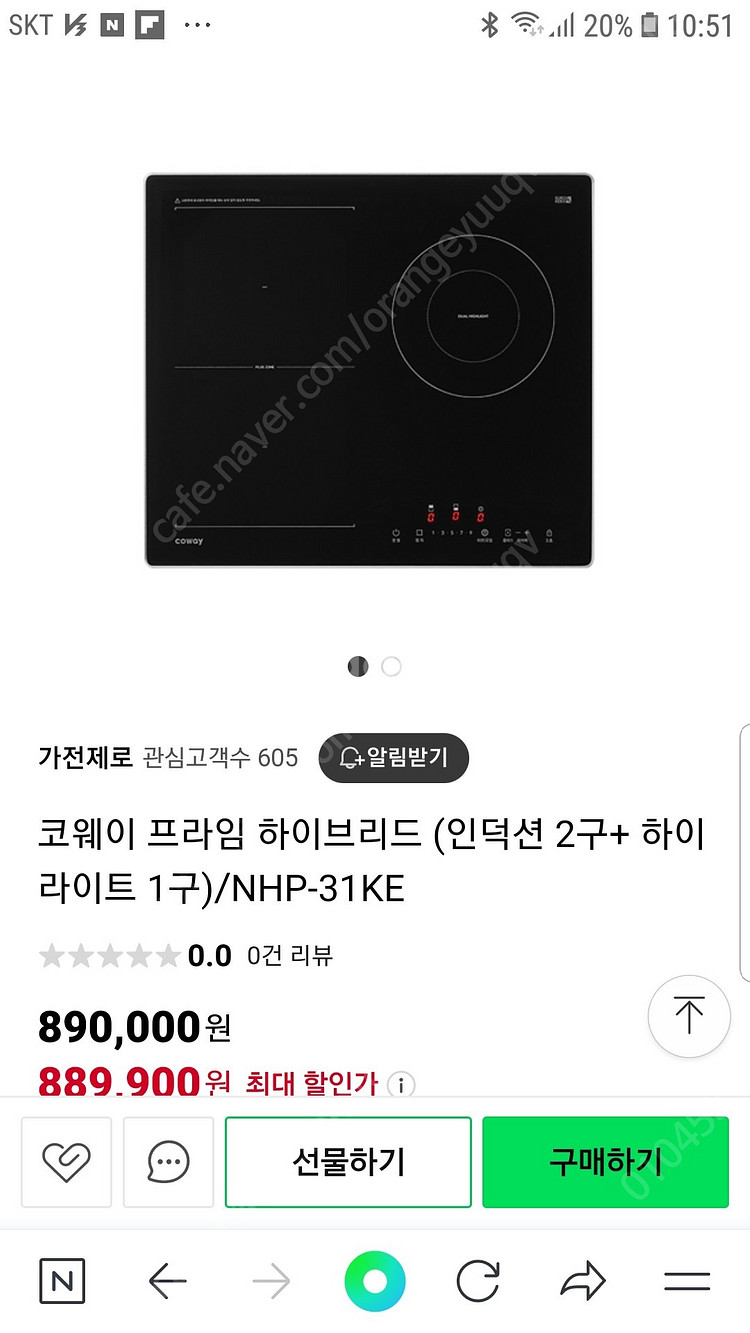The image size is (750, 1333).
Task: Jump back to top with arrow button
Action: coord(689,1016)
